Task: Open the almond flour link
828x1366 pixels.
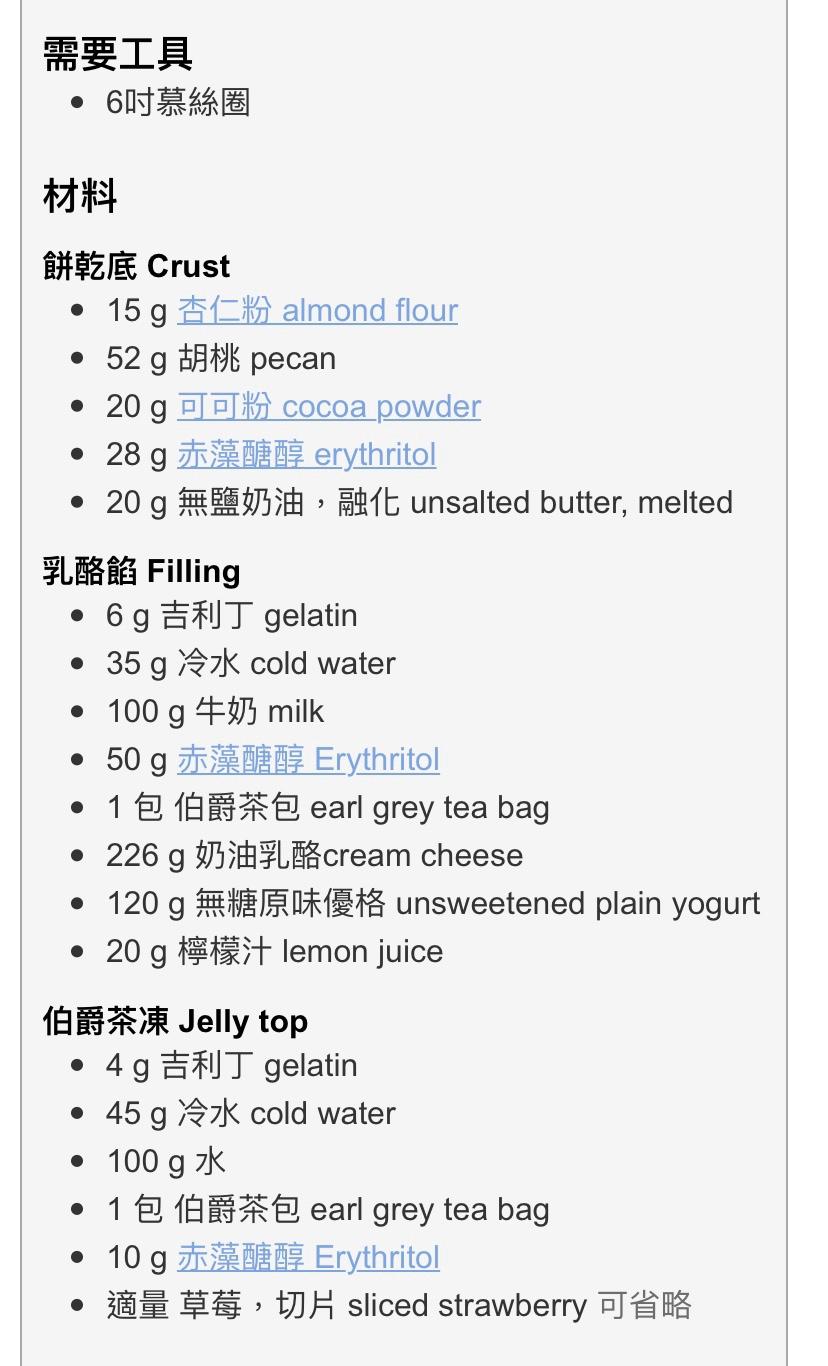Action: 317,311
